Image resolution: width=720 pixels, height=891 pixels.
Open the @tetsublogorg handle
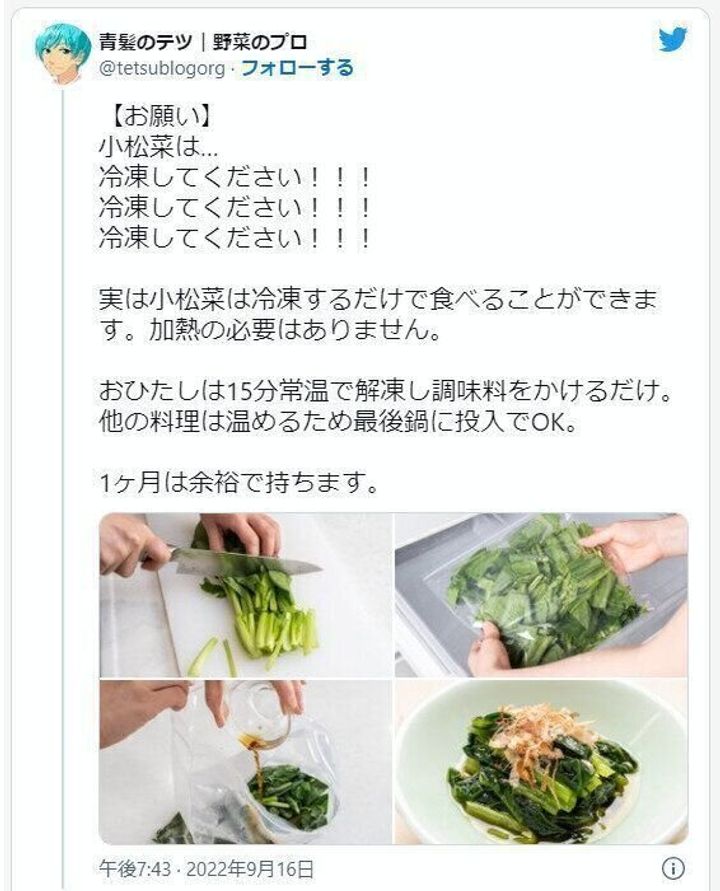(x=162, y=68)
